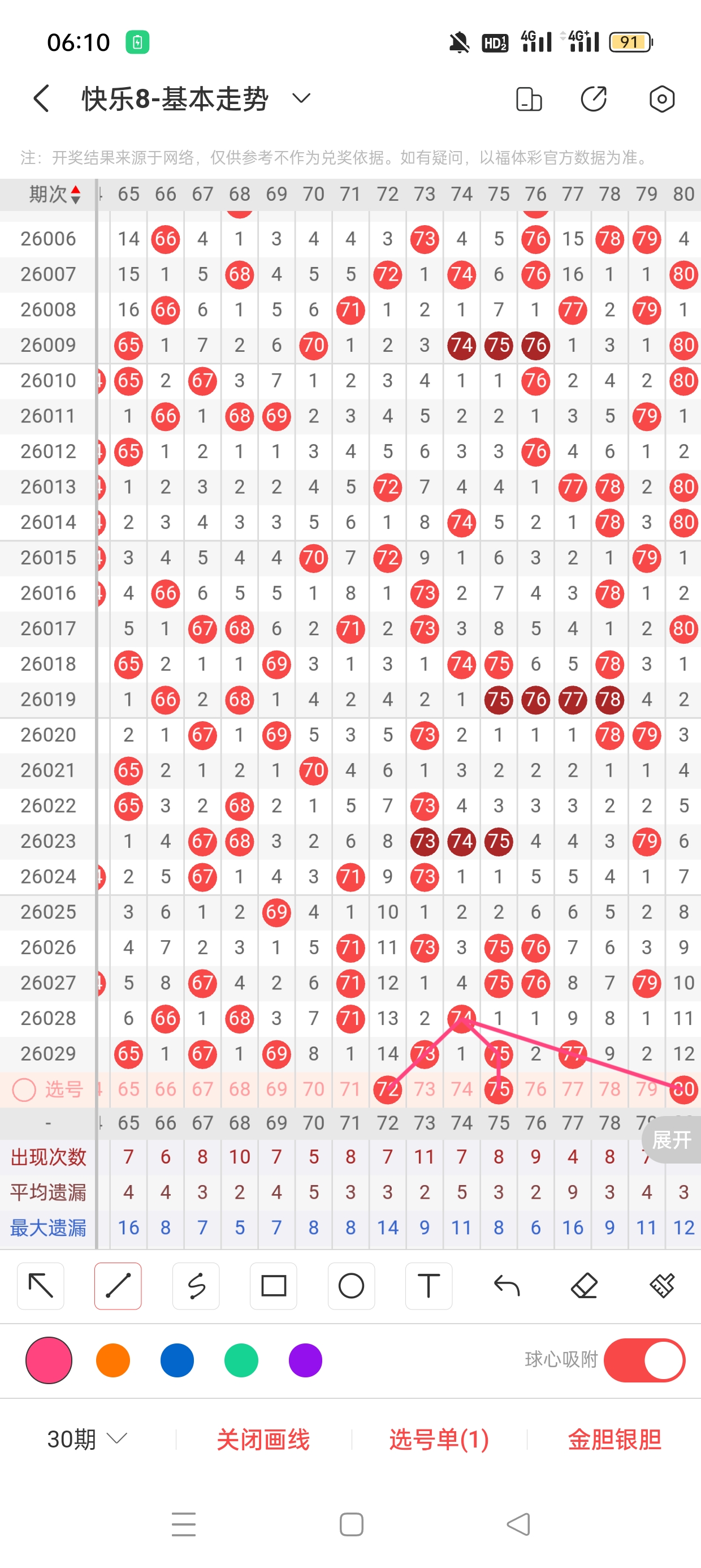701x1568 pixels.
Task: Select the circle shape tool
Action: pos(351,1286)
